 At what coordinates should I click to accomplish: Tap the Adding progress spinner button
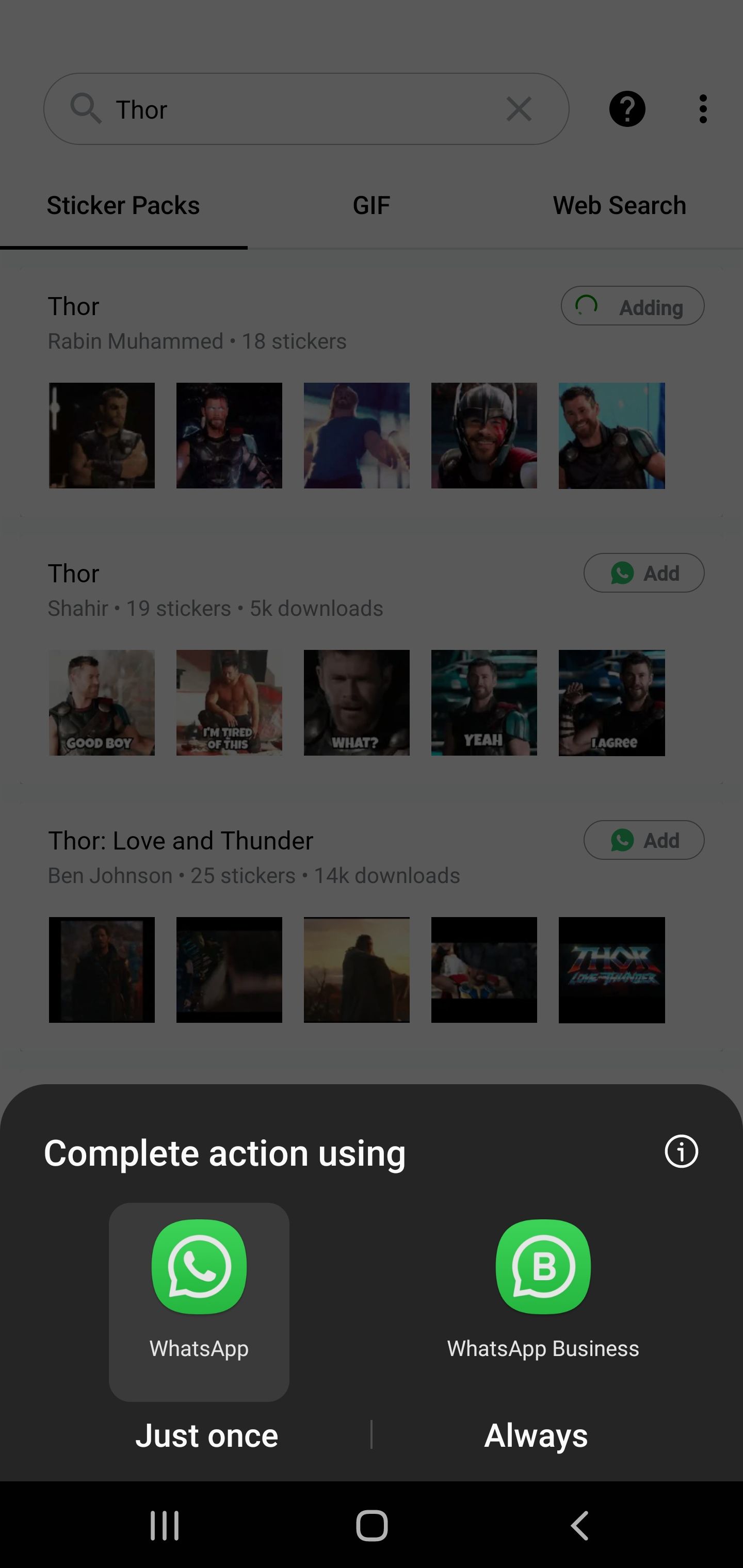632,306
